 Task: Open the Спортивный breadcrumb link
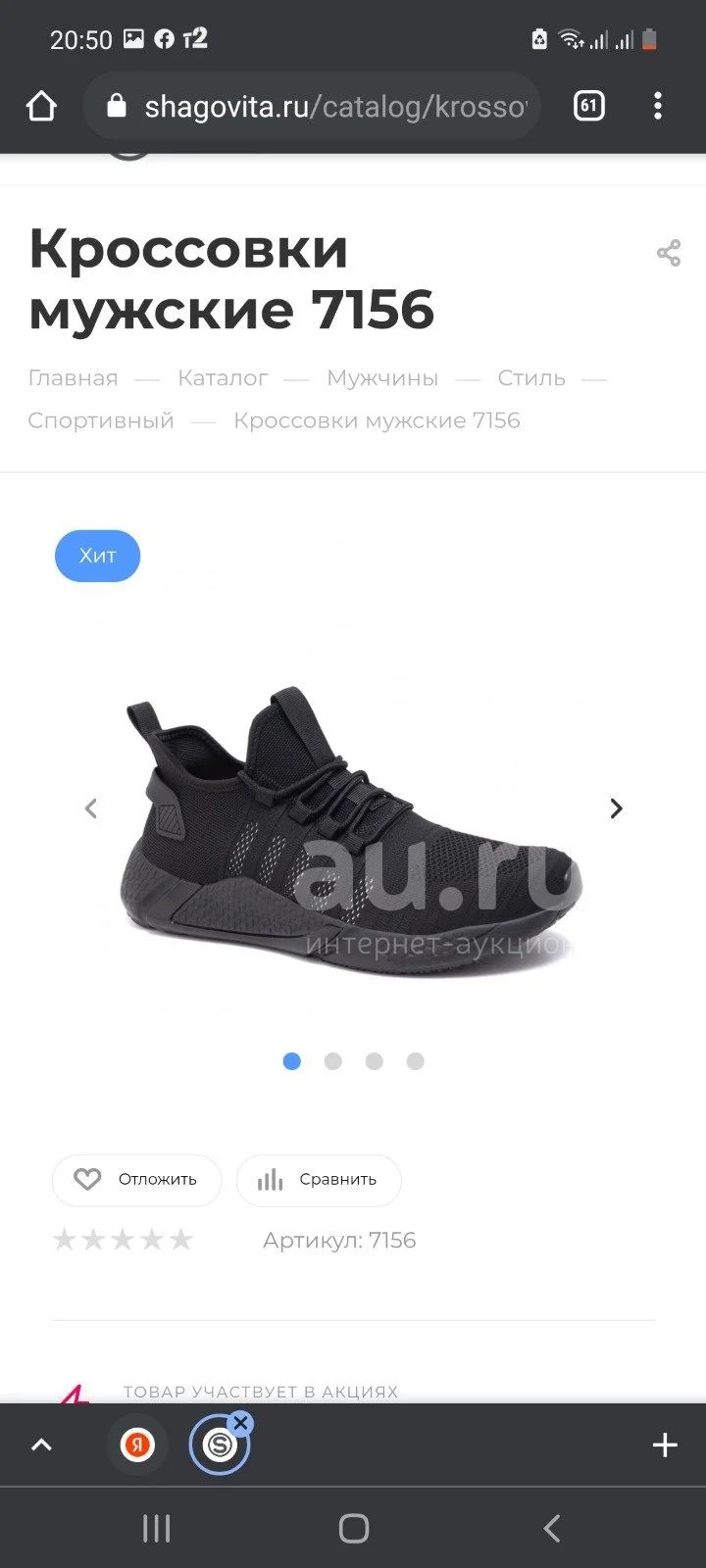(101, 420)
